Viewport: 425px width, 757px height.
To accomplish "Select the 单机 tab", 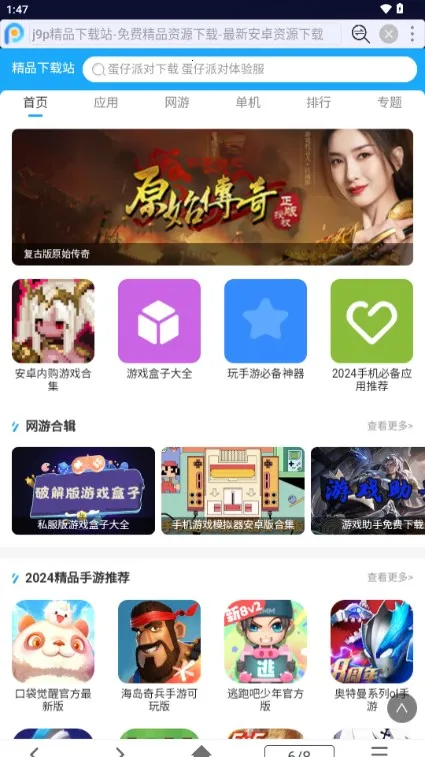I will pos(248,102).
